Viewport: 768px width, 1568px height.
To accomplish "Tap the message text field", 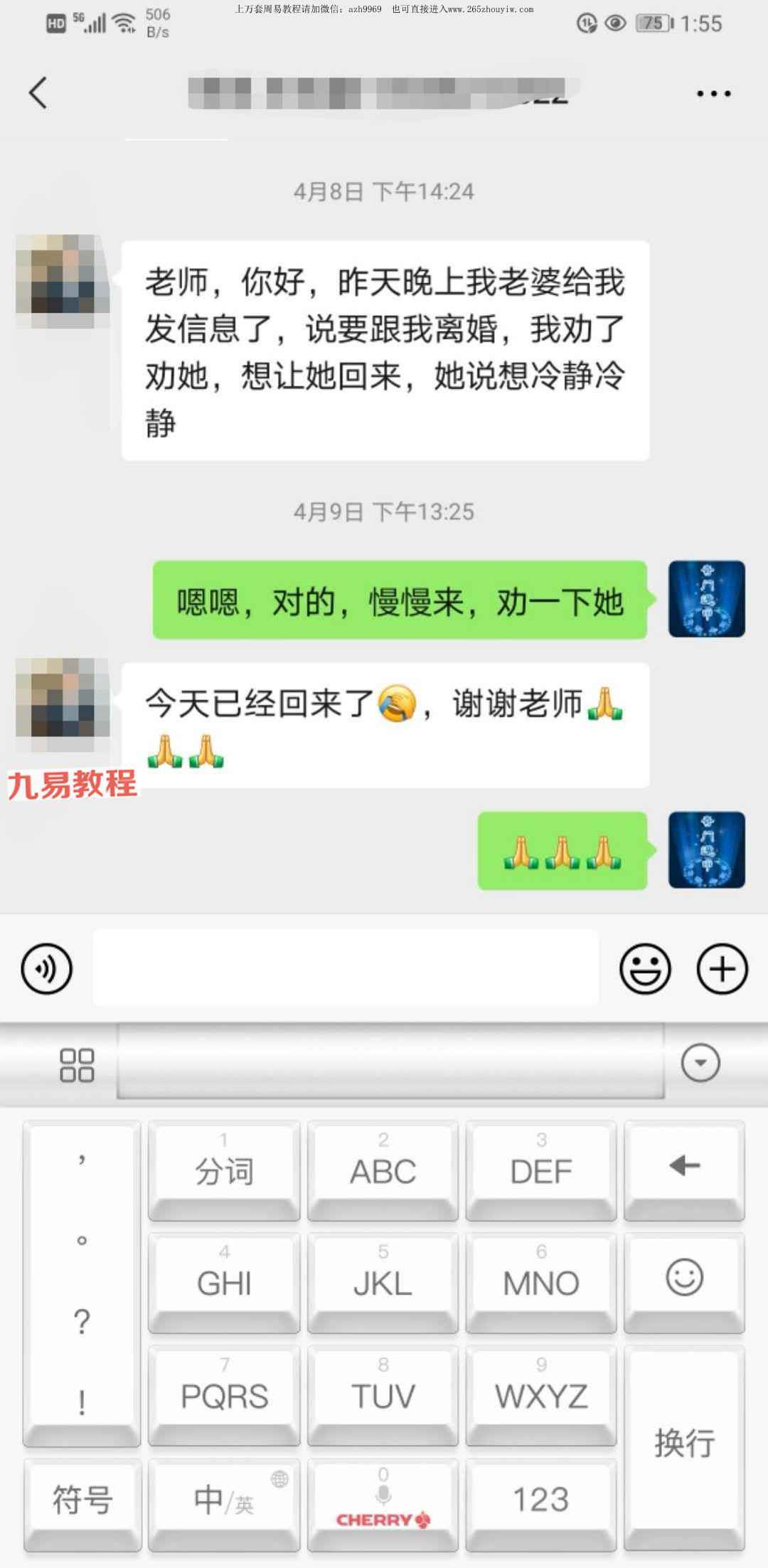I will [346, 968].
